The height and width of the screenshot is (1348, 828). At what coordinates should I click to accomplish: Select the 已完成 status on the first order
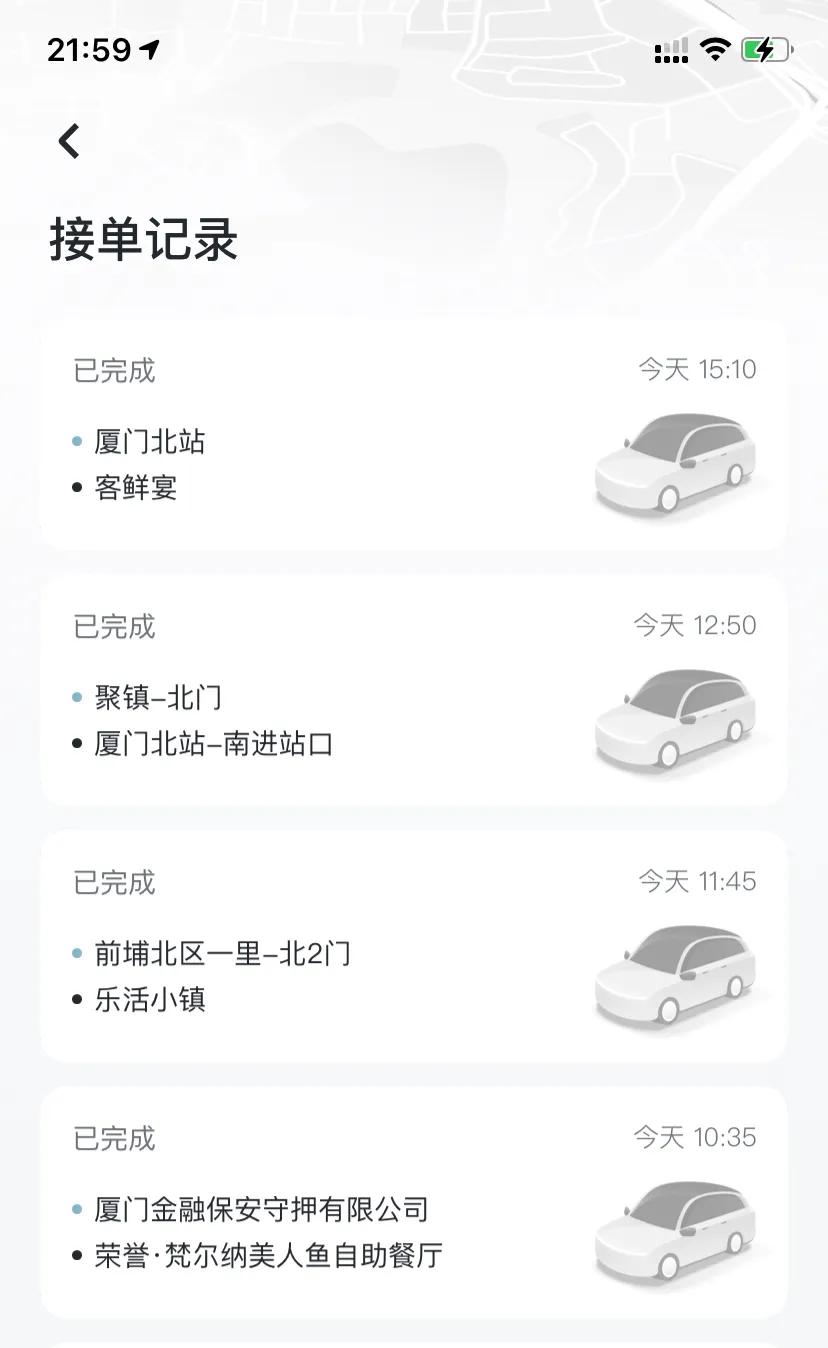[113, 370]
